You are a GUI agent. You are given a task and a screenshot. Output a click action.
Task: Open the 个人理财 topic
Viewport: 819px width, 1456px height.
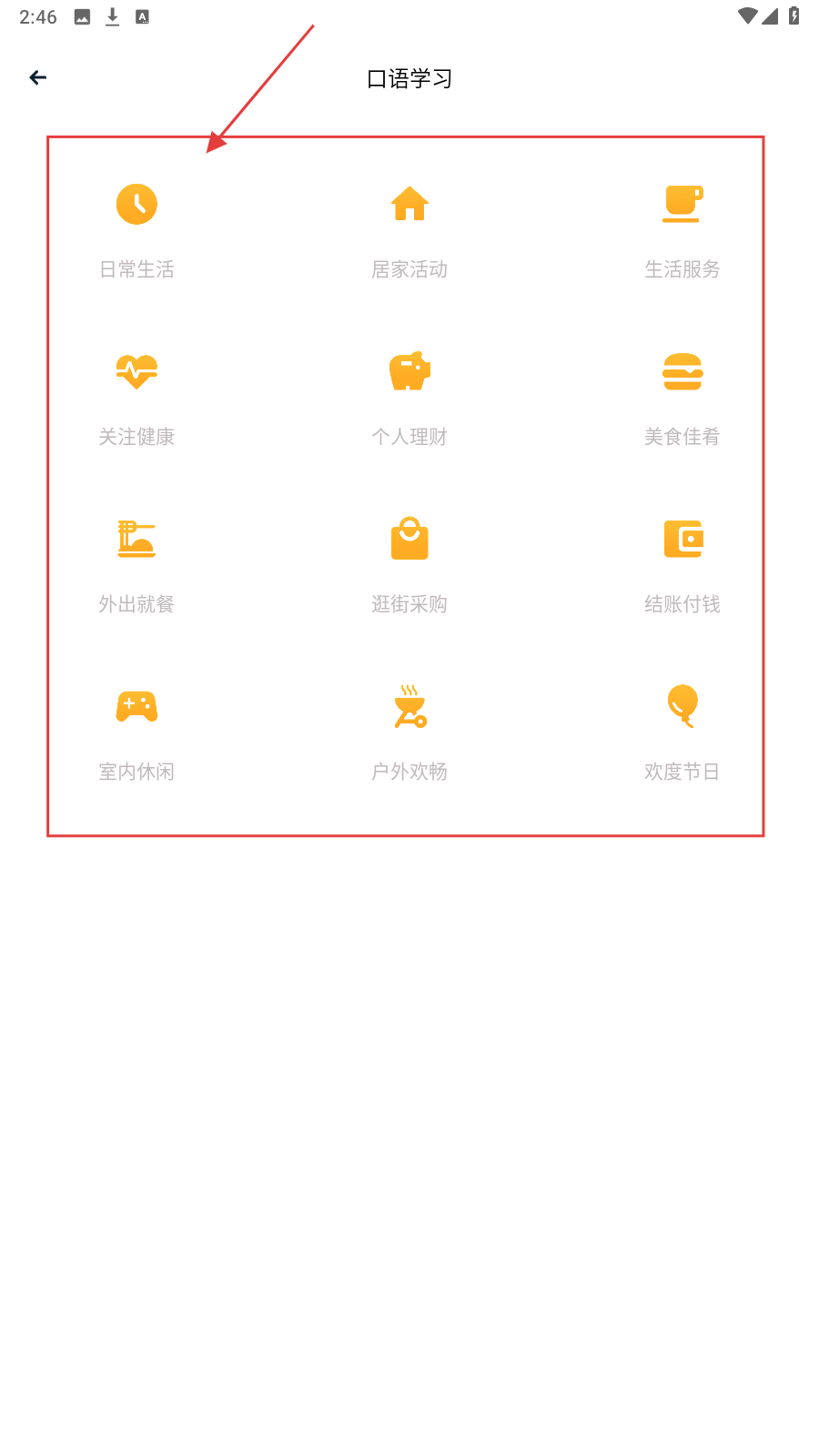tap(409, 395)
